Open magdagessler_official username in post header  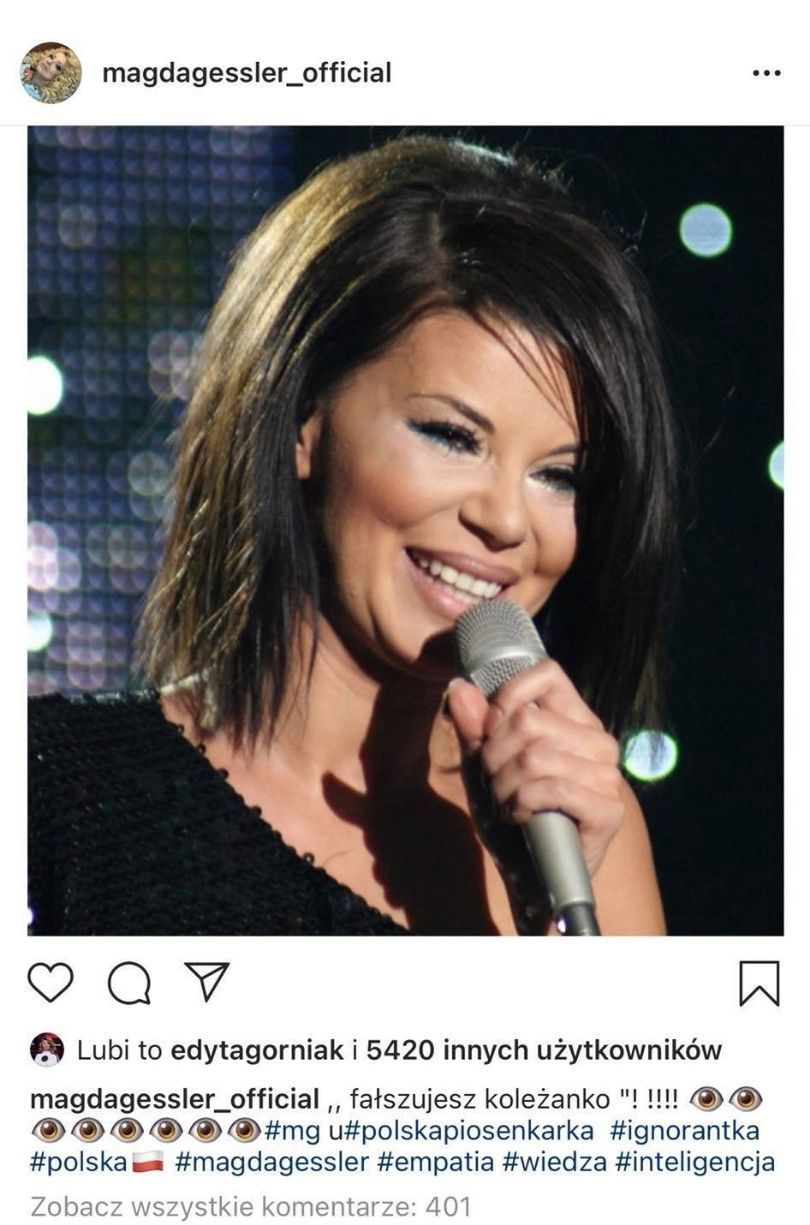click(246, 73)
